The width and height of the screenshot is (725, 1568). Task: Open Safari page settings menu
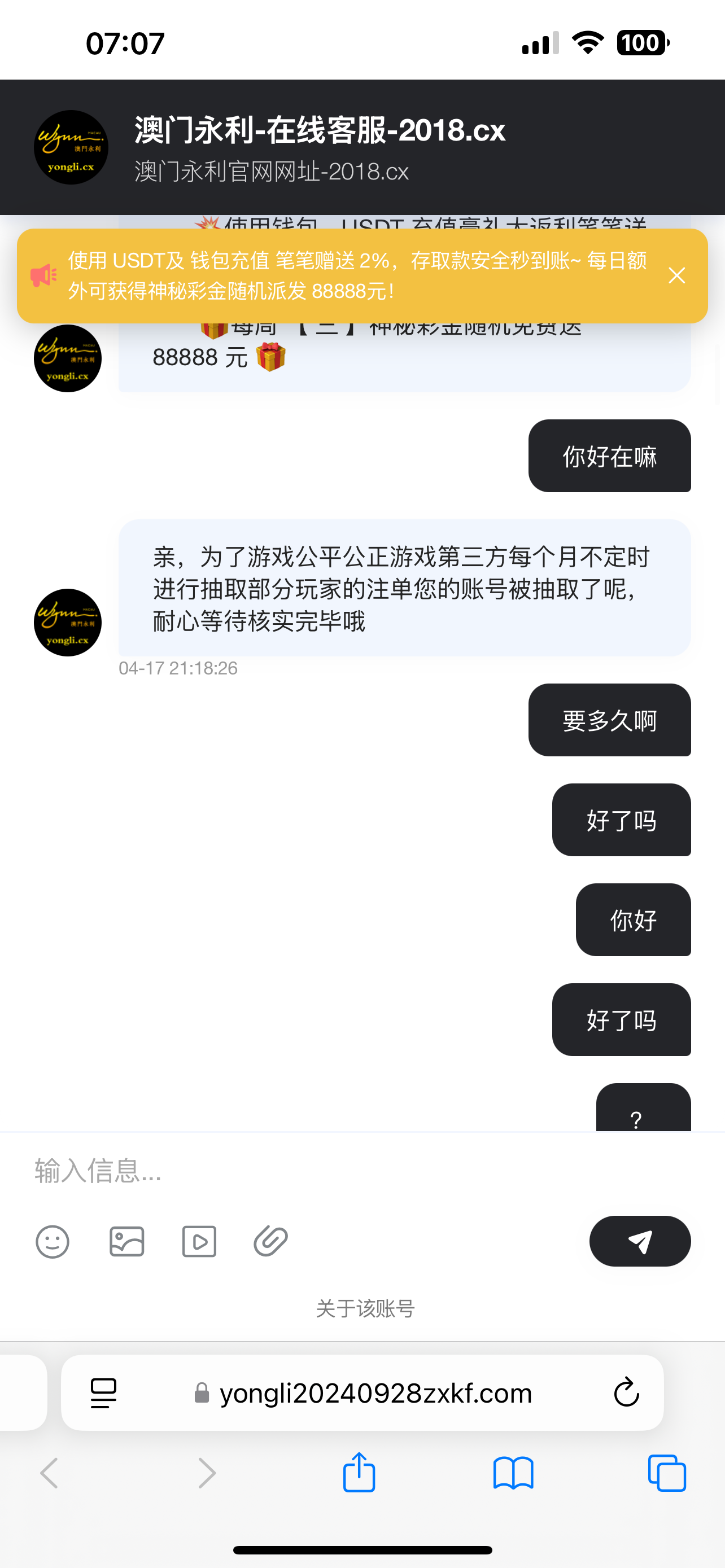click(x=103, y=1392)
